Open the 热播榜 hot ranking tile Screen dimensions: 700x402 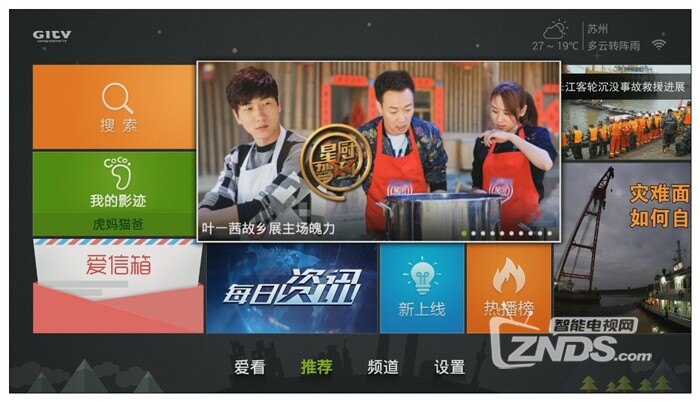(509, 288)
